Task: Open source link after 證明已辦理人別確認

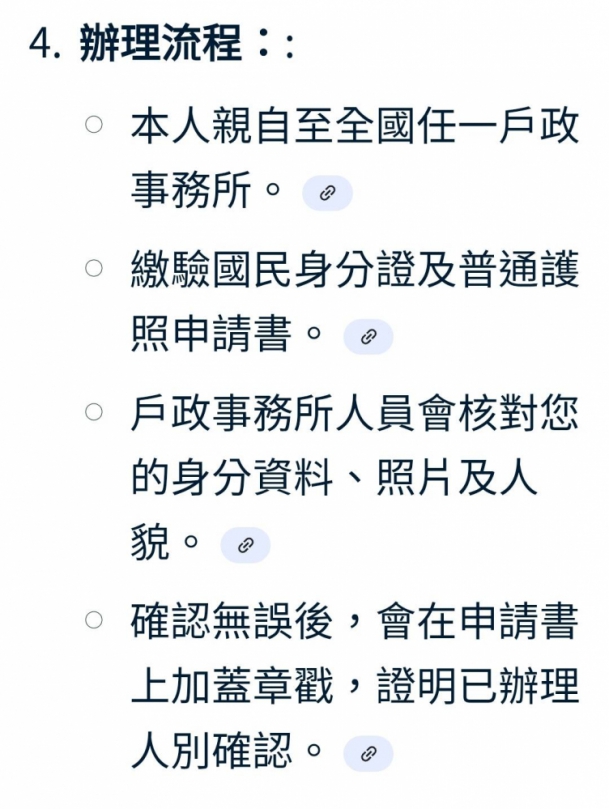Action: [x=368, y=752]
